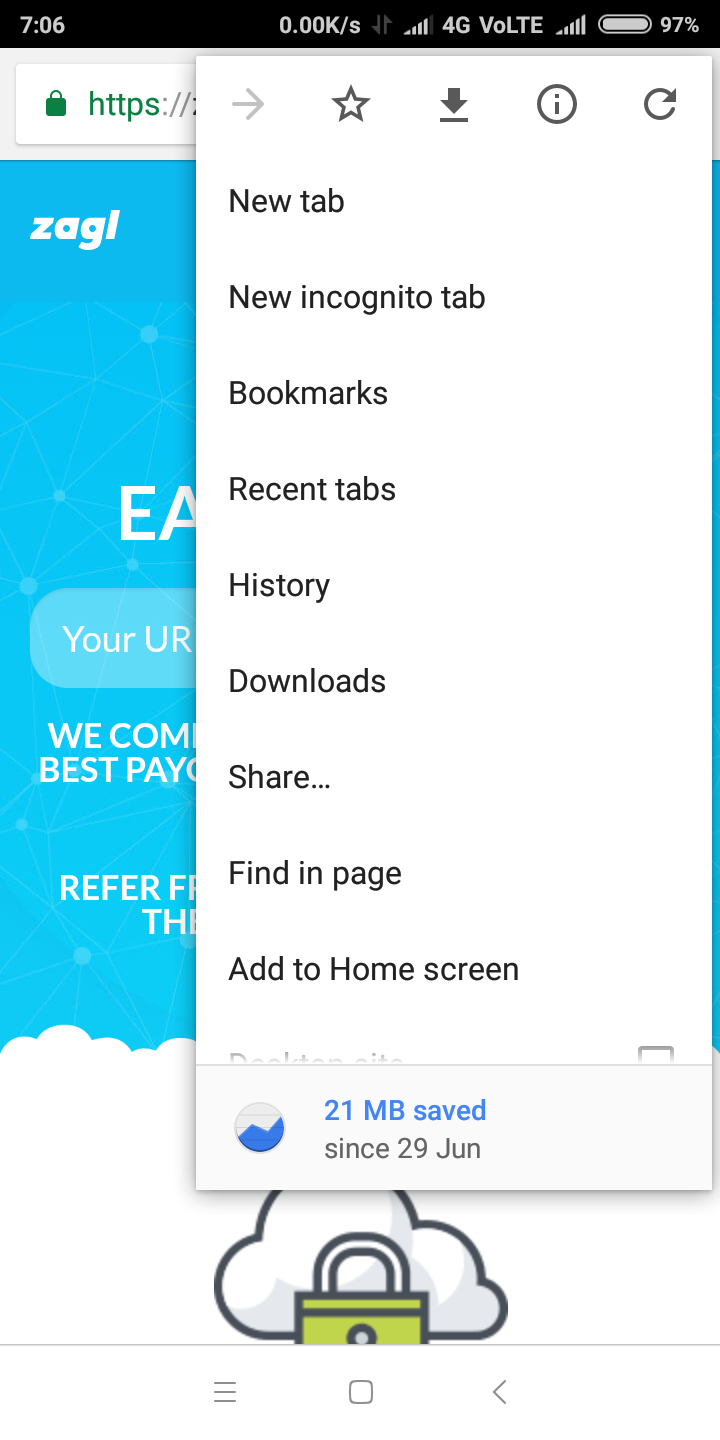The width and height of the screenshot is (720, 1440).
Task: Open a New tab
Action: (x=287, y=201)
